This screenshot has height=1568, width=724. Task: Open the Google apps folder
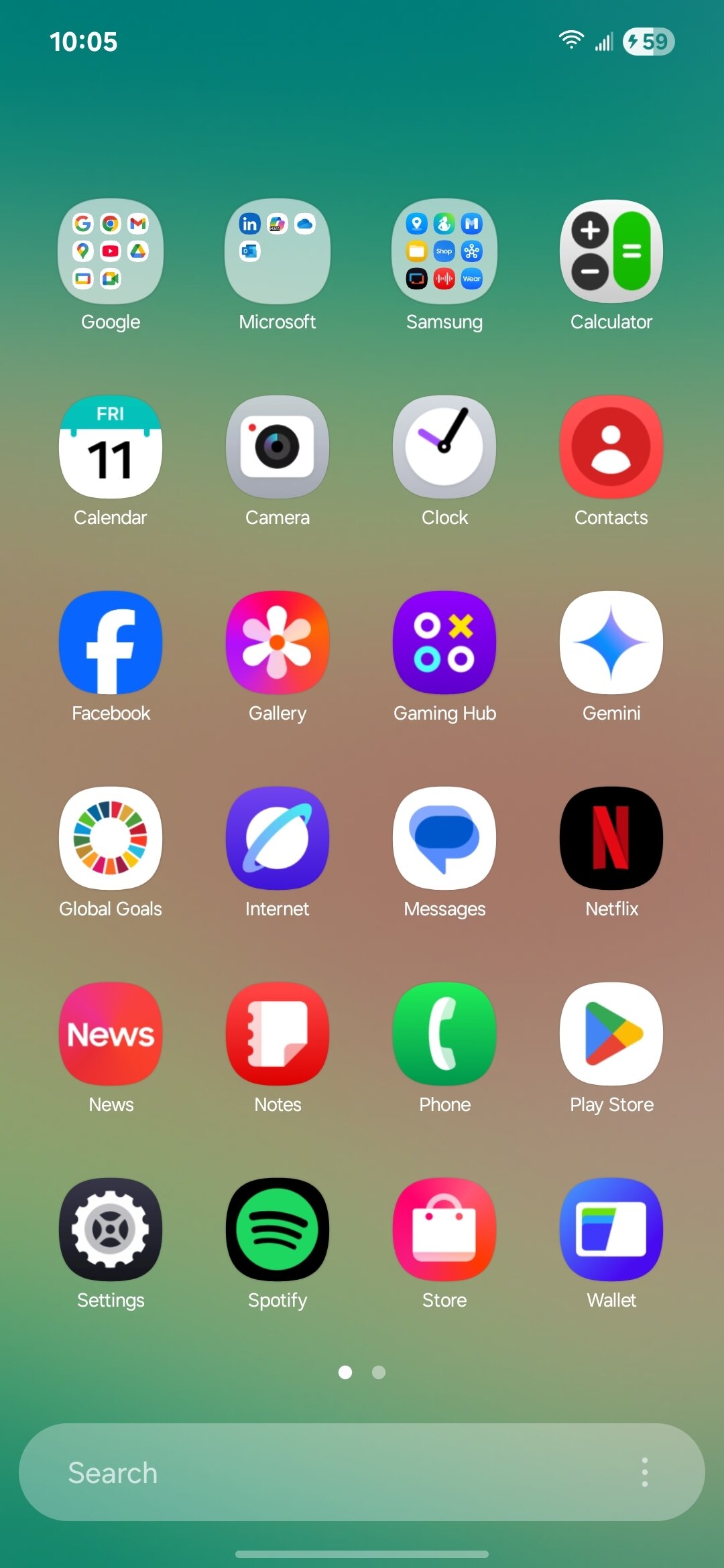(x=111, y=251)
